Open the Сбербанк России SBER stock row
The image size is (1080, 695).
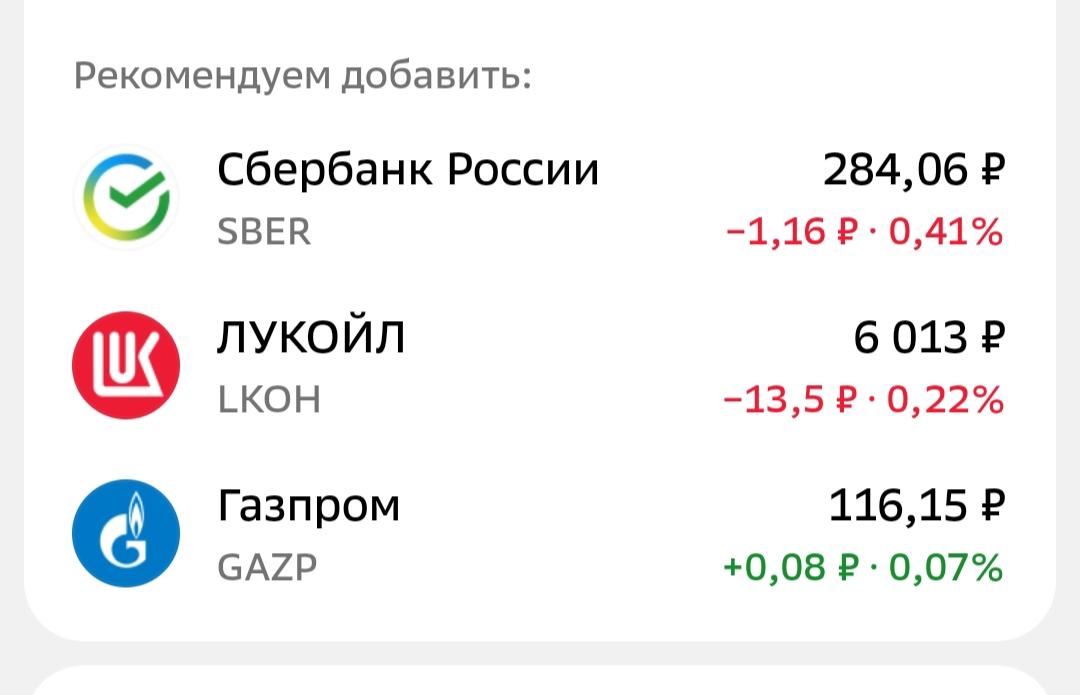click(x=540, y=199)
